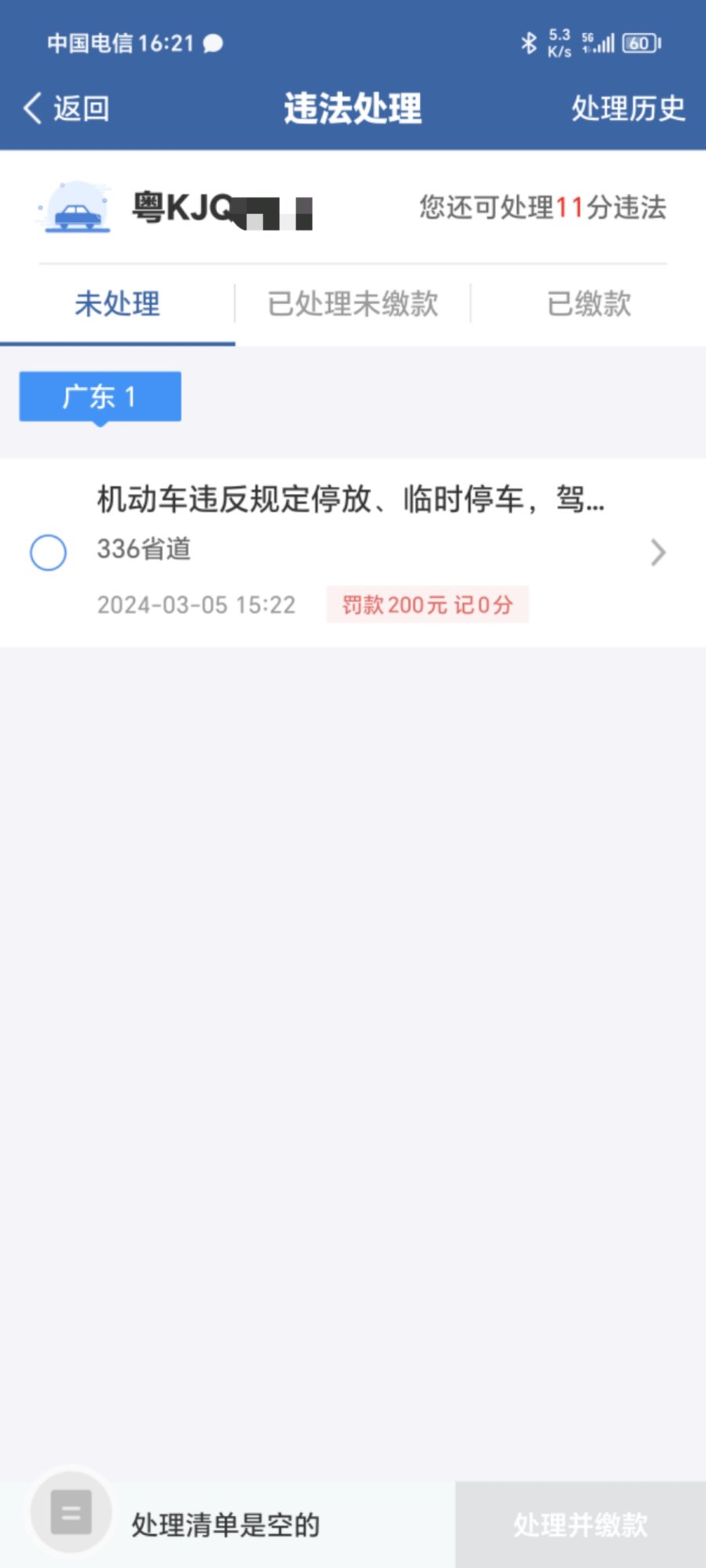Image resolution: width=706 pixels, height=1568 pixels.
Task: Tap the 处理并缴款 button
Action: [x=580, y=1525]
